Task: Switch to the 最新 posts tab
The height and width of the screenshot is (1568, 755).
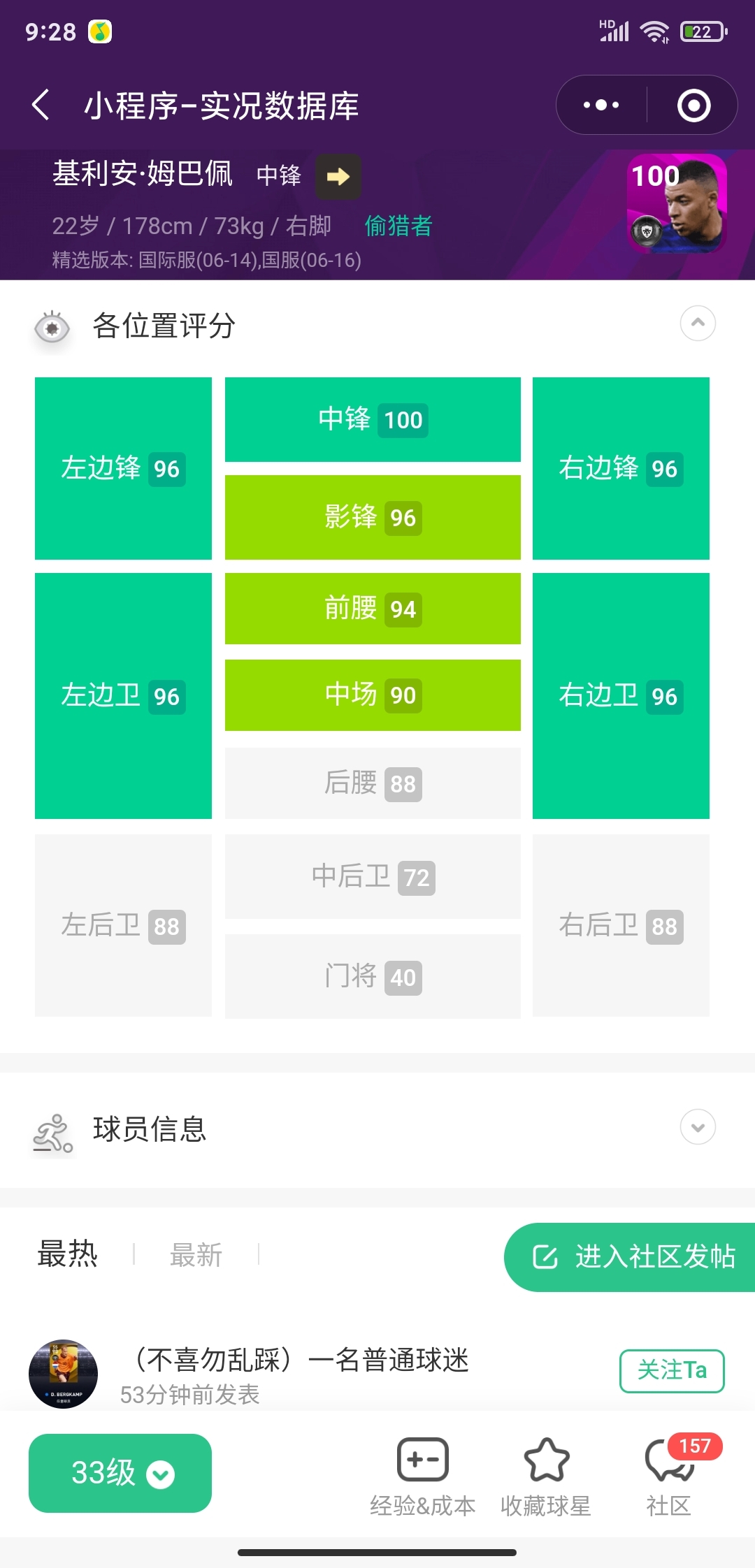Action: [196, 1255]
